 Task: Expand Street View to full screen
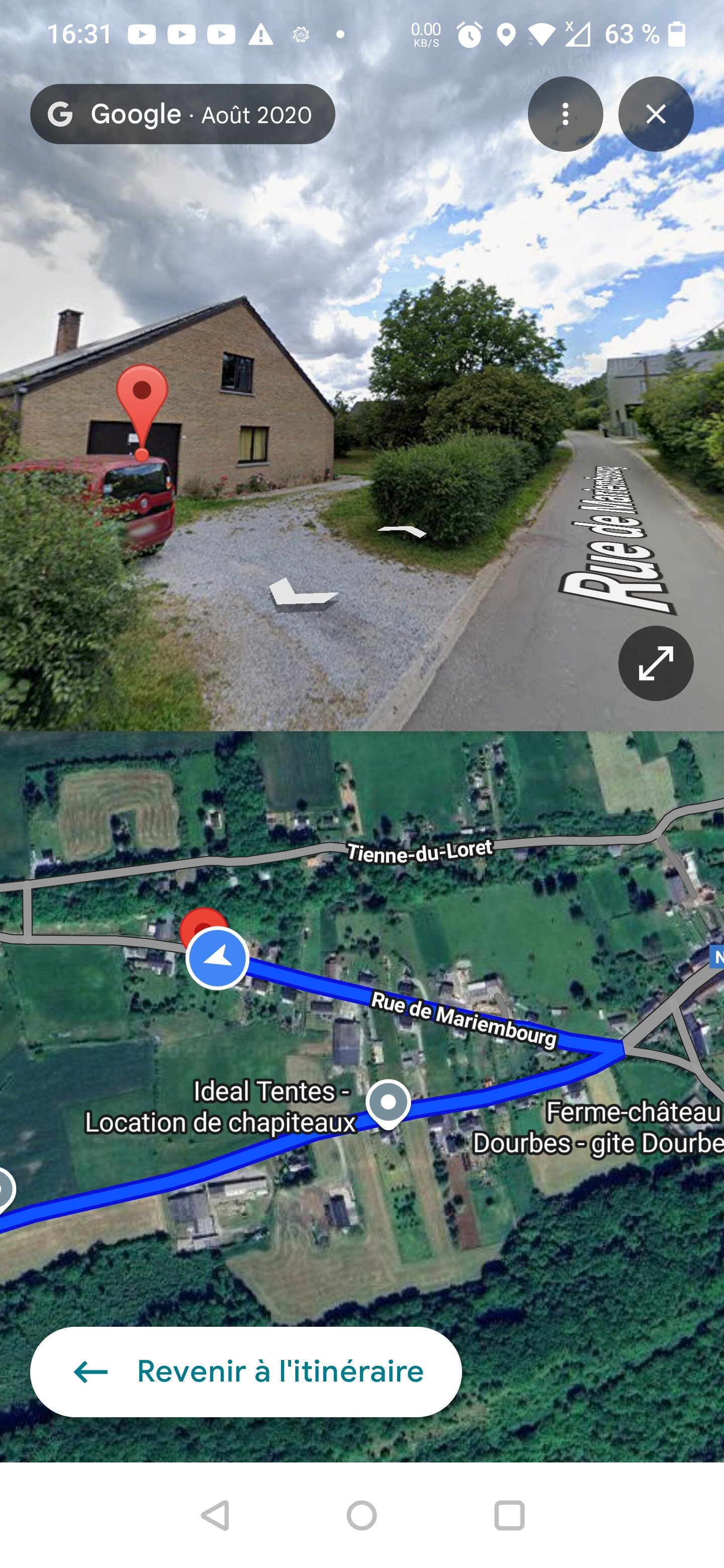pyautogui.click(x=655, y=663)
